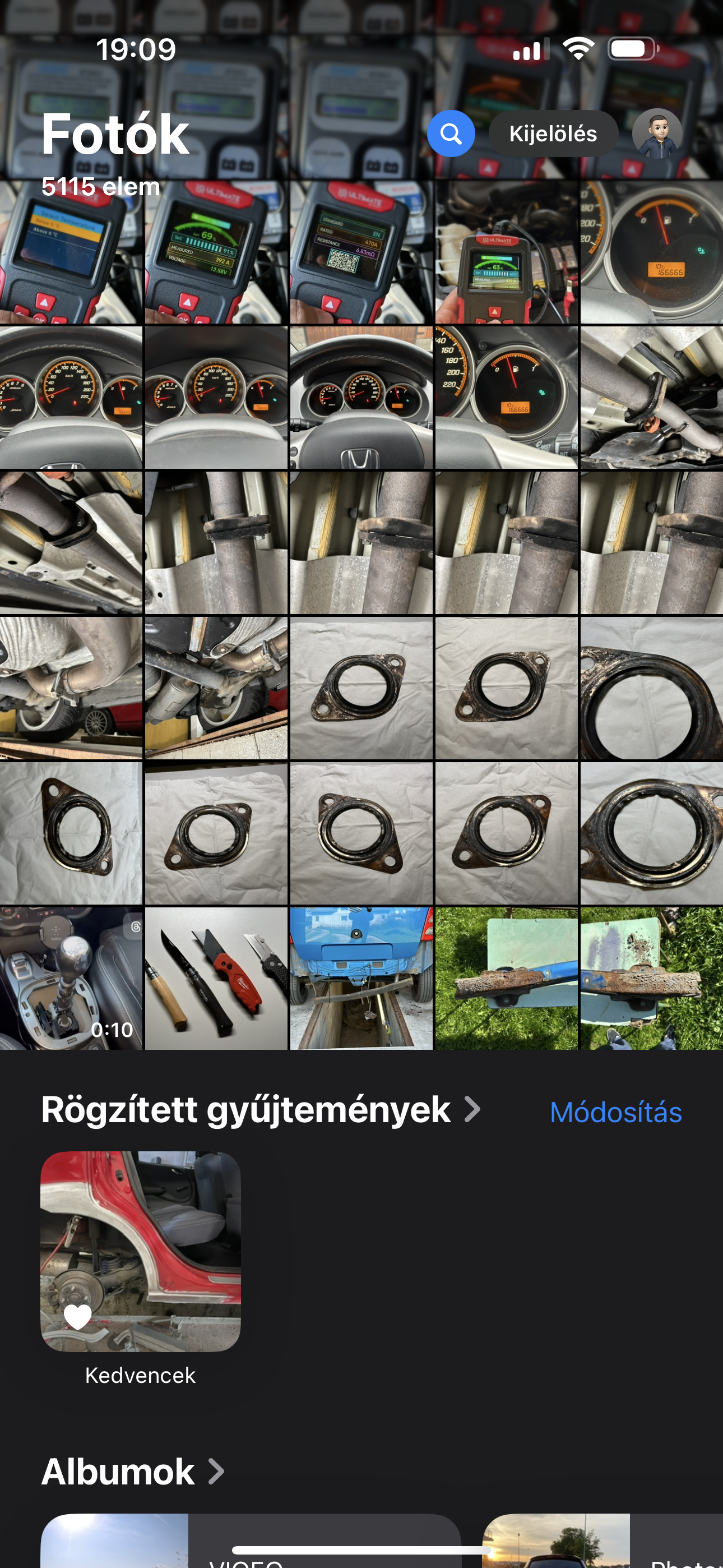723x1568 pixels.
Task: Open the photo of three knives
Action: tap(216, 978)
